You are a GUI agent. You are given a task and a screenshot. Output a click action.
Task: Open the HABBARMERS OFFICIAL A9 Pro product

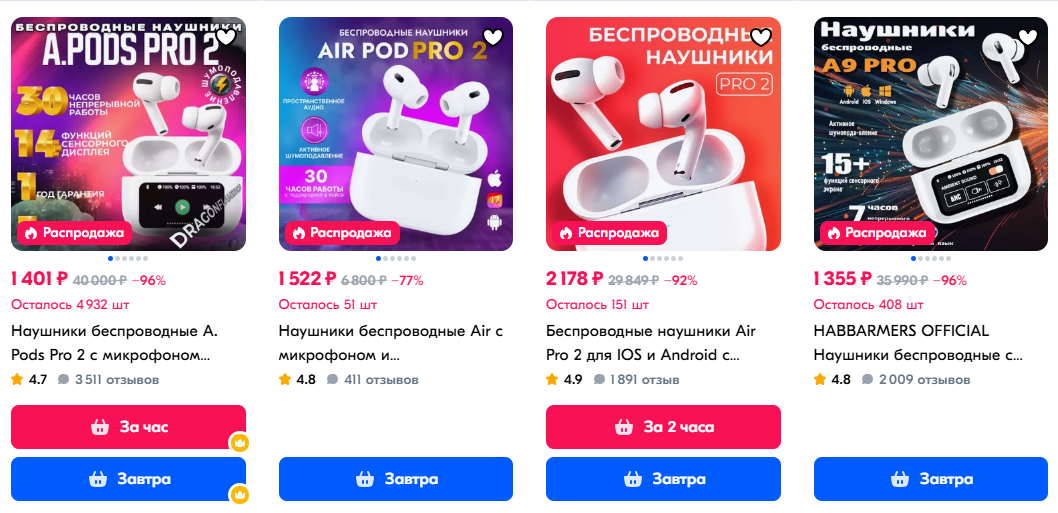click(x=918, y=343)
